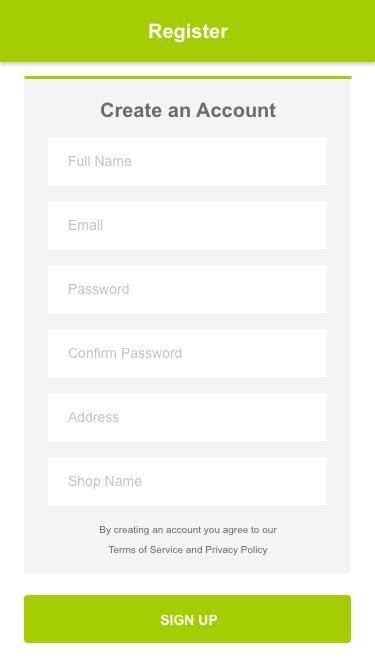Tap the Full Name field

click(x=187, y=161)
